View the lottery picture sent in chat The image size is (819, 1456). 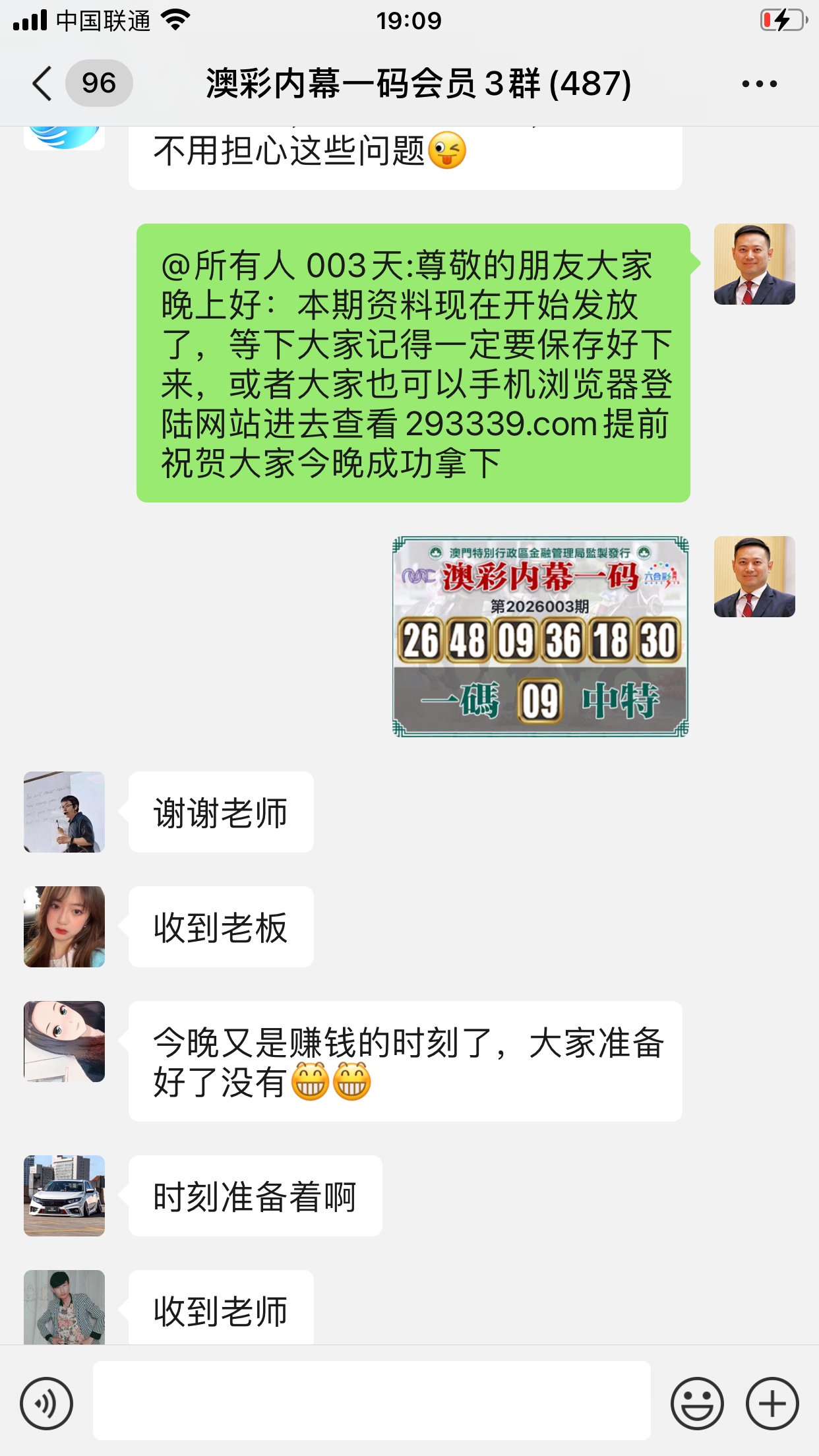pos(540,636)
